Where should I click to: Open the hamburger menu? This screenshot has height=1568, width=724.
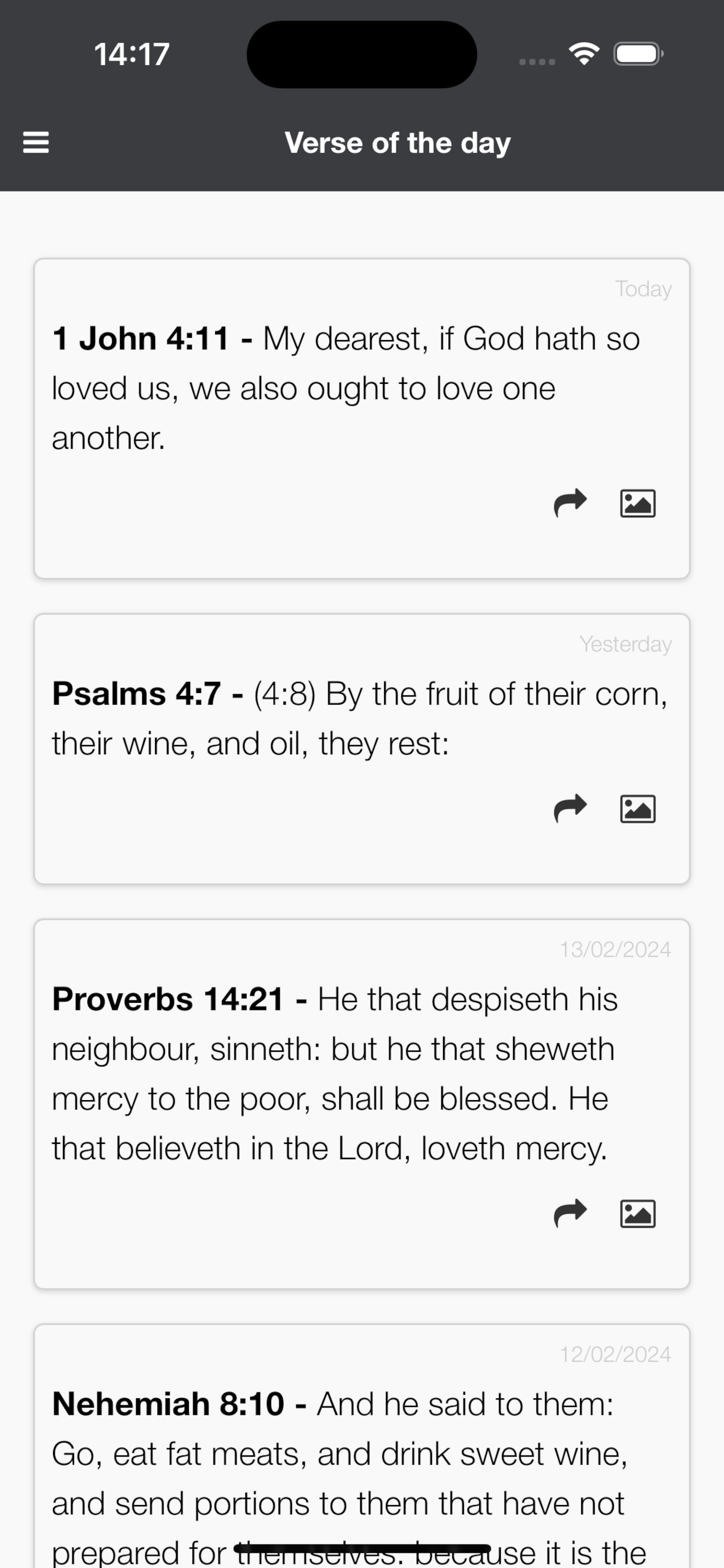[36, 142]
